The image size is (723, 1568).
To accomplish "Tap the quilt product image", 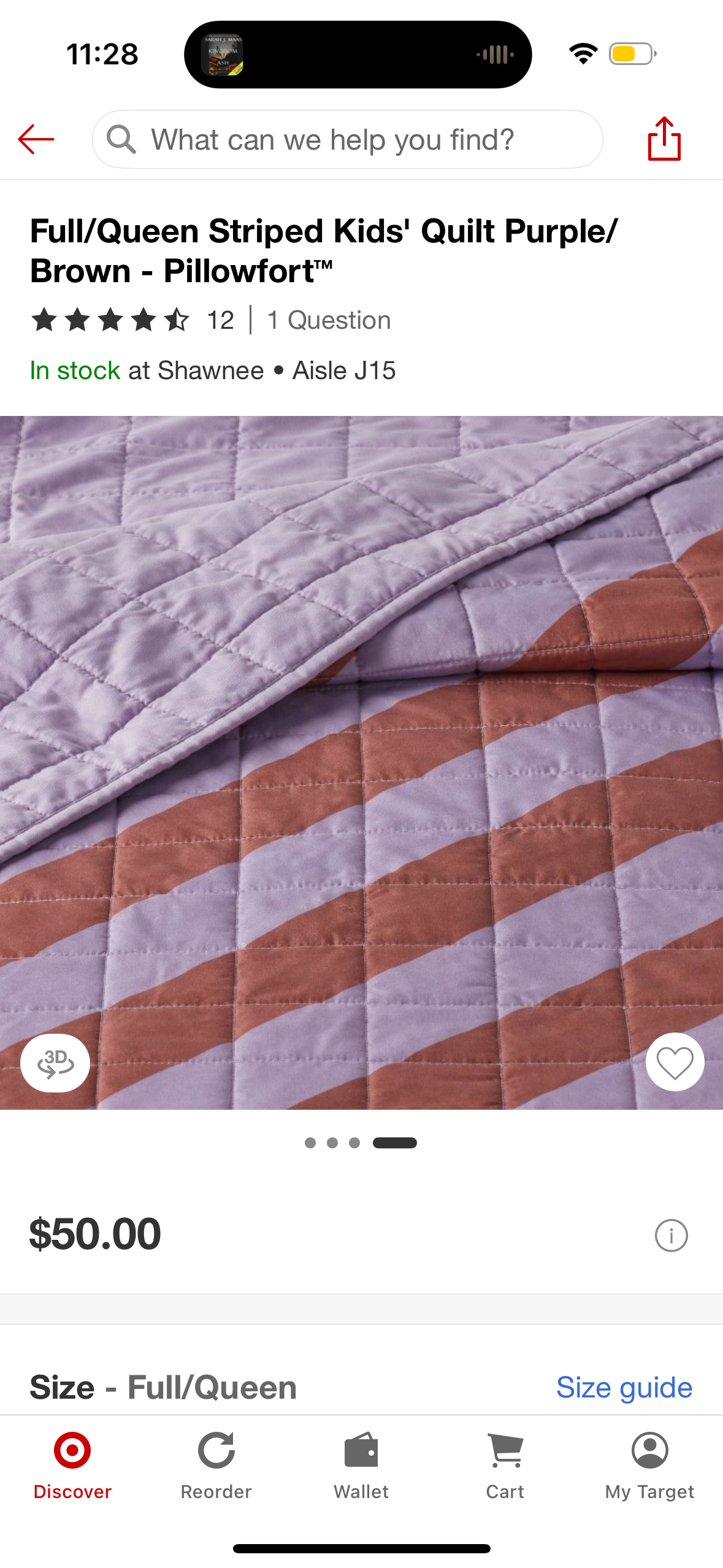I will [361, 762].
